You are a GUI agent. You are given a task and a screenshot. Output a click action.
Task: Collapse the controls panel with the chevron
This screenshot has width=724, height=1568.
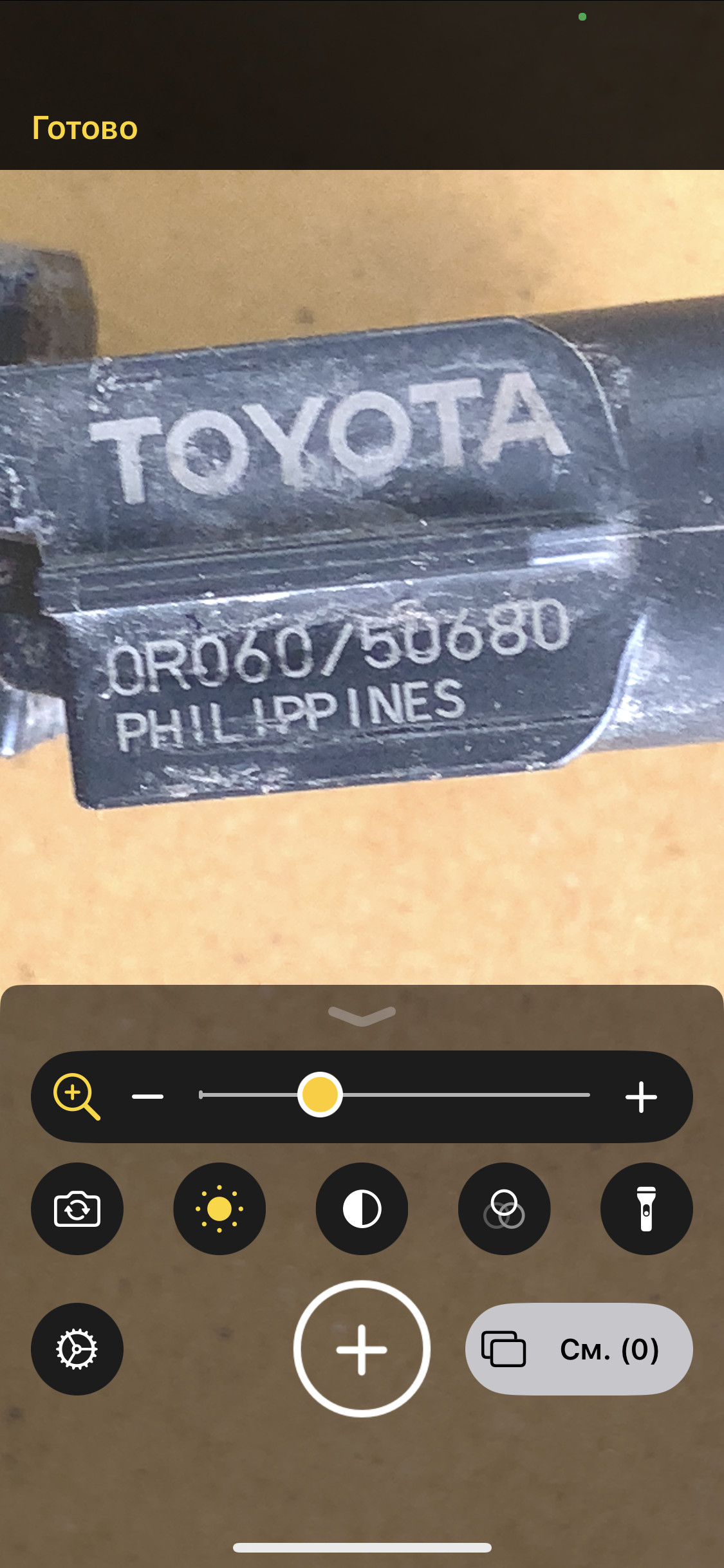click(362, 1015)
